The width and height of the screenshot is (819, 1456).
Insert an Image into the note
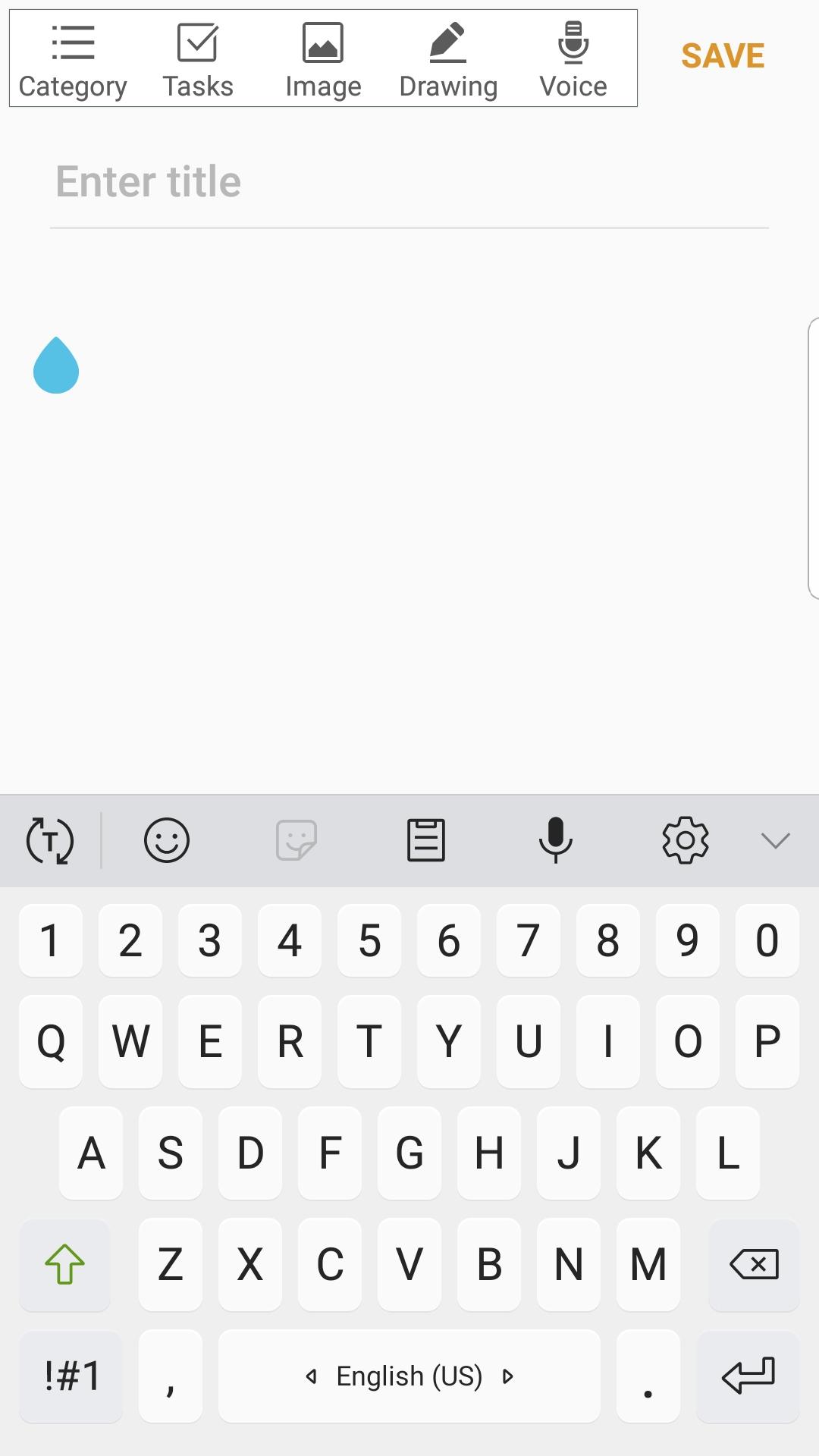click(323, 59)
